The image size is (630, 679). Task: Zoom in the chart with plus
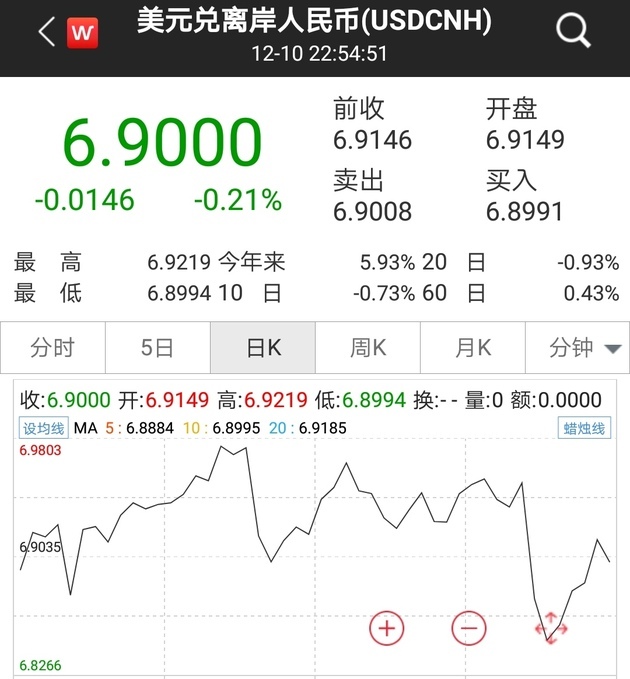point(386,628)
